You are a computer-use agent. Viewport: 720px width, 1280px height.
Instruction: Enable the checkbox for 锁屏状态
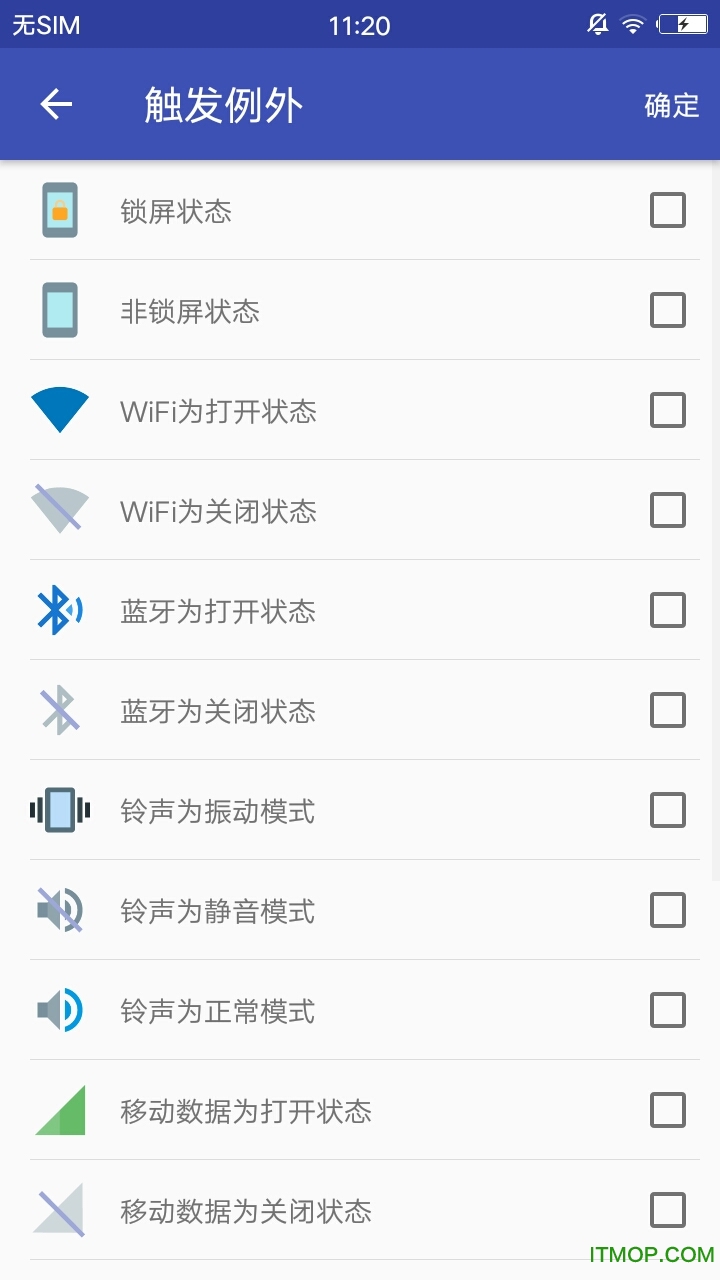click(x=667, y=211)
